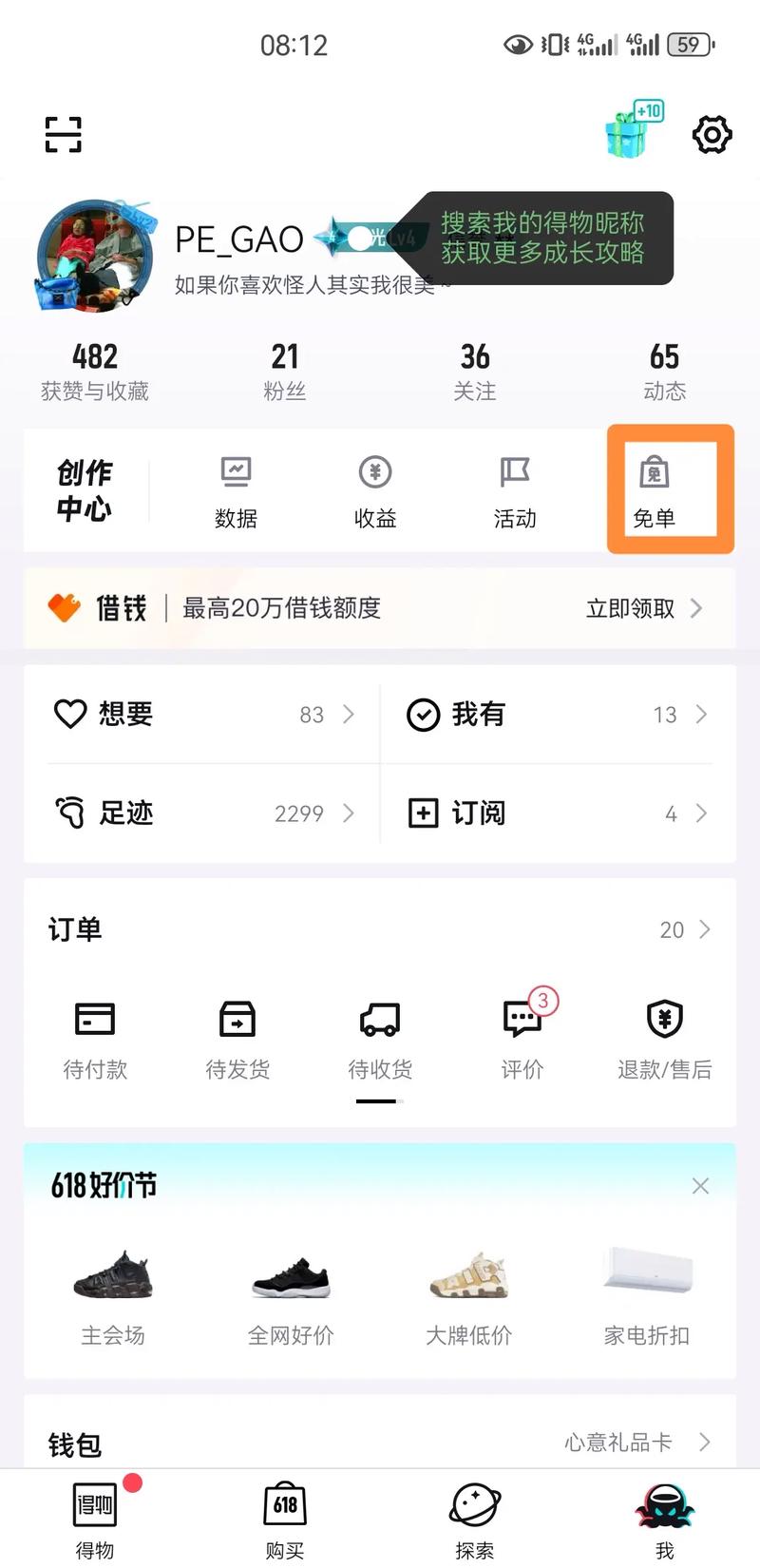Open the 我有 owned items
Image resolution: width=760 pixels, height=1568 pixels.
pyautogui.click(x=556, y=715)
